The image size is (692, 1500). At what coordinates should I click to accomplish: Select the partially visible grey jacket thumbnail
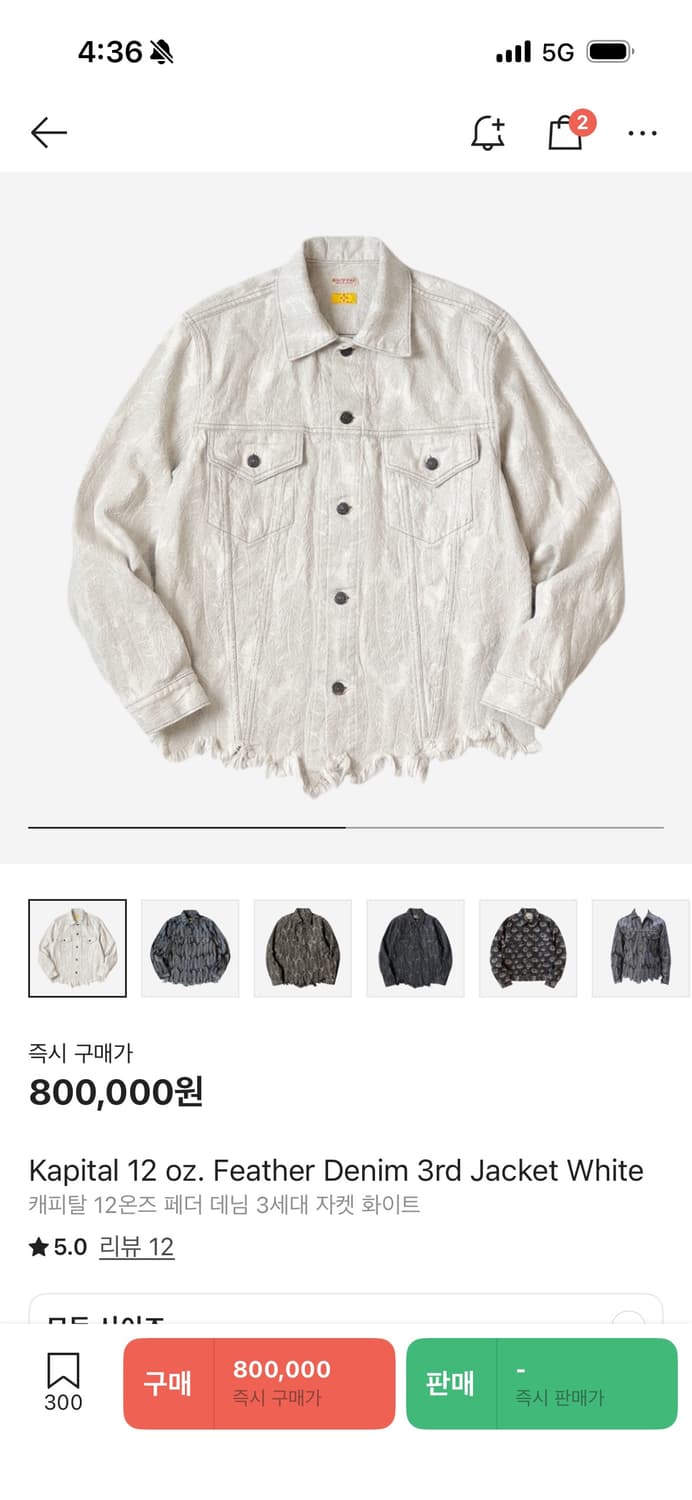(x=640, y=948)
